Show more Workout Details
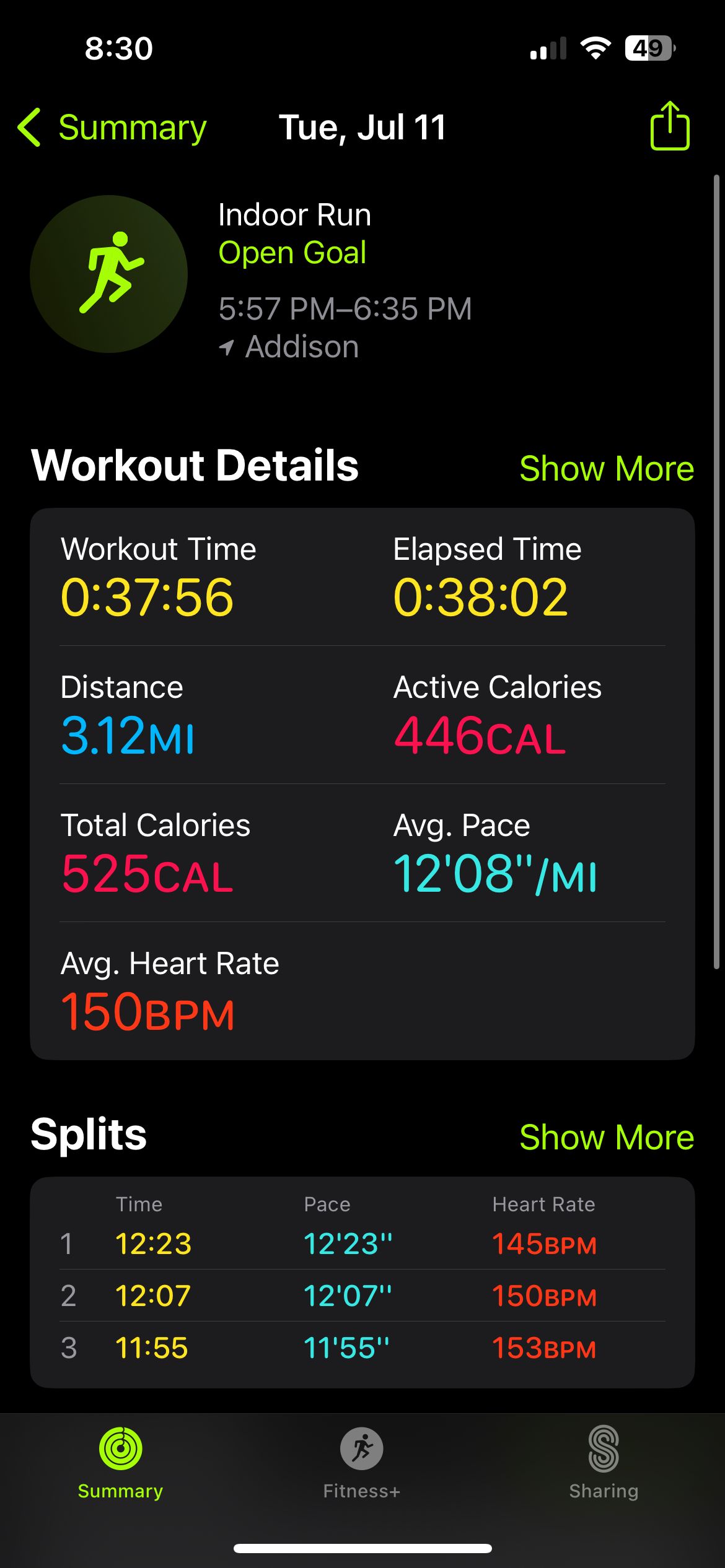725x1568 pixels. [607, 468]
